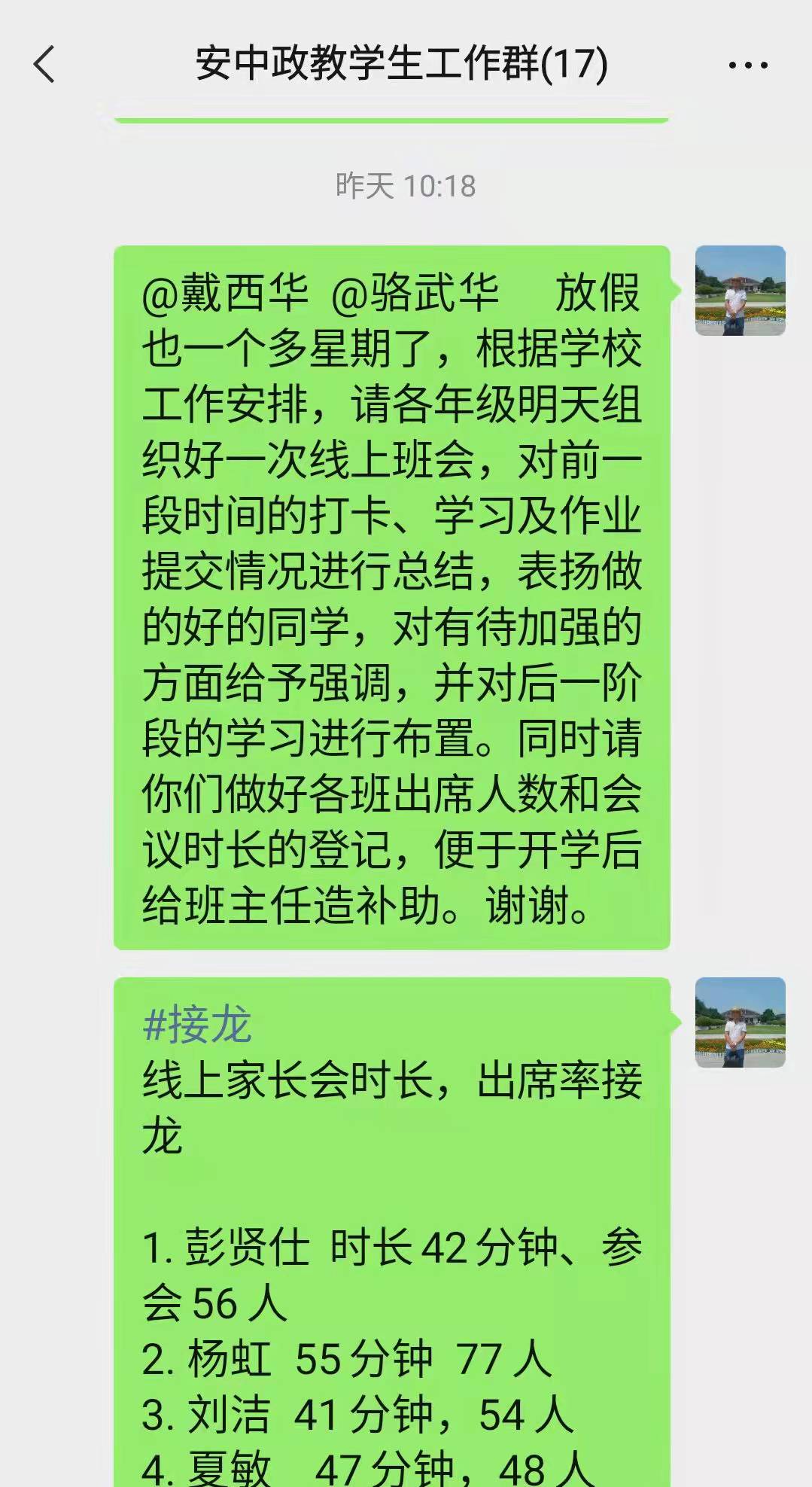The height and width of the screenshot is (1487, 812).
Task: Tap the avatar beside the @戴西华 message
Action: point(740,291)
